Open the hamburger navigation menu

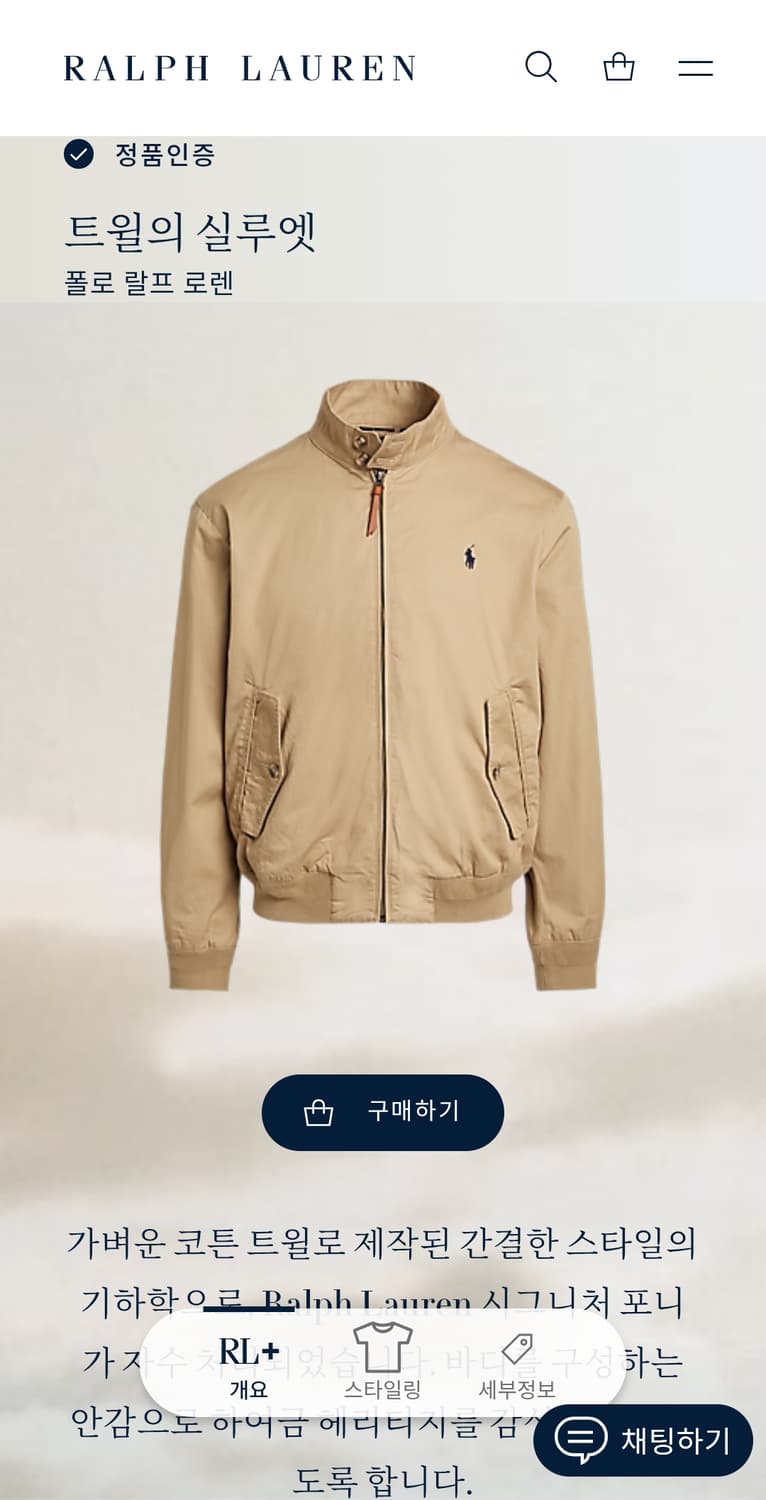697,67
